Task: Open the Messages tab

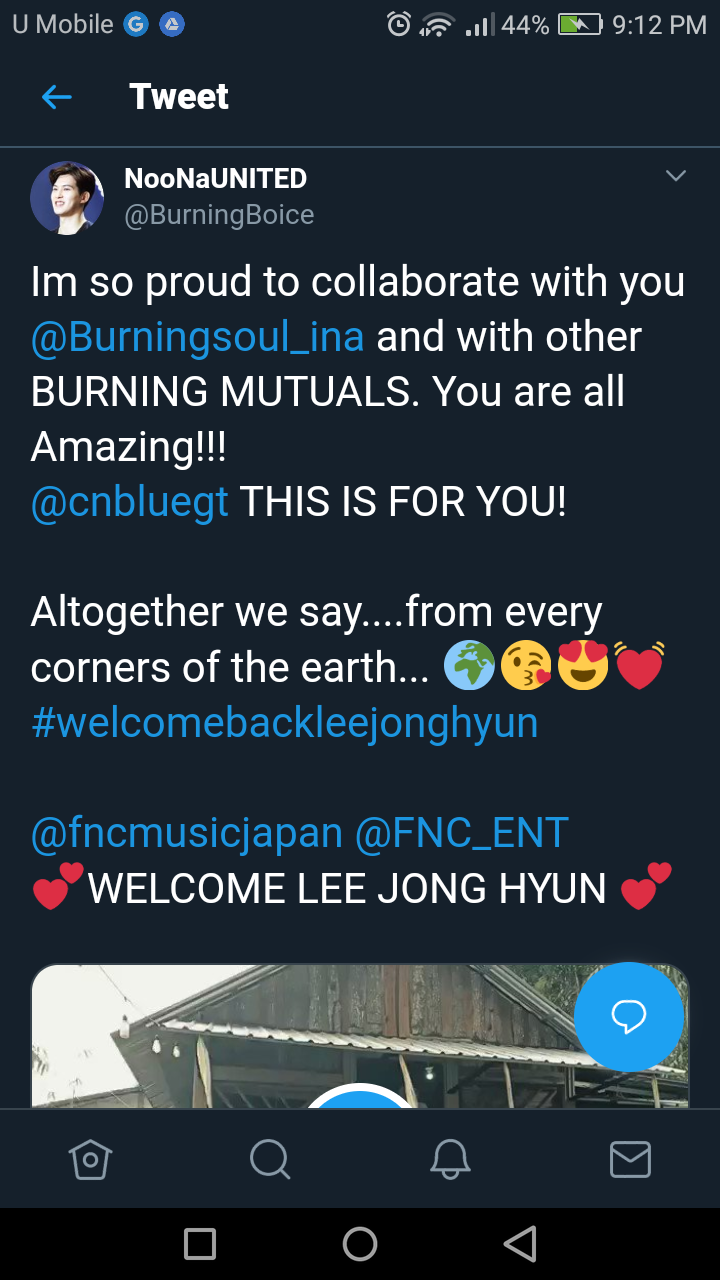Action: [630, 1160]
